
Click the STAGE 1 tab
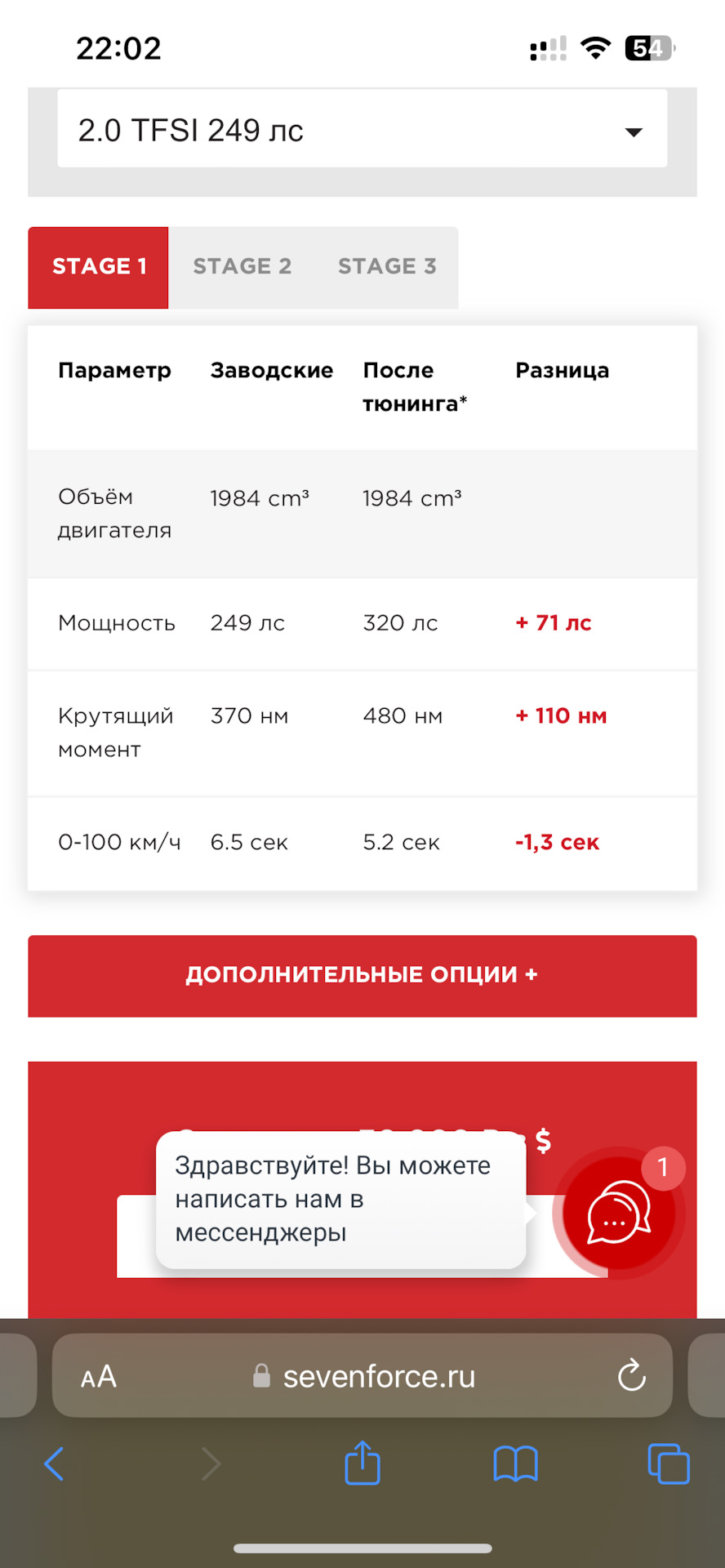pyautogui.click(x=99, y=266)
